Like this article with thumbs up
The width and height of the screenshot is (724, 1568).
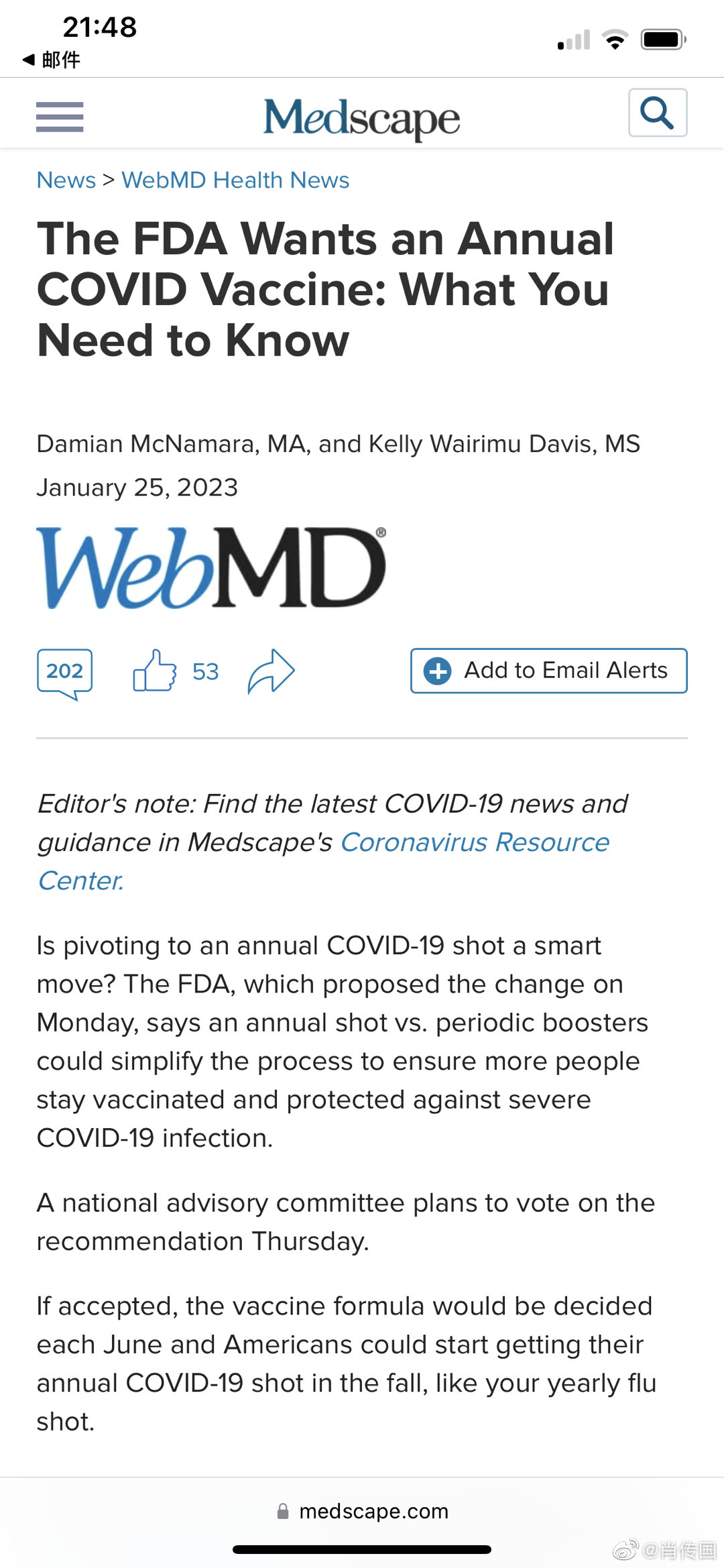[x=155, y=671]
